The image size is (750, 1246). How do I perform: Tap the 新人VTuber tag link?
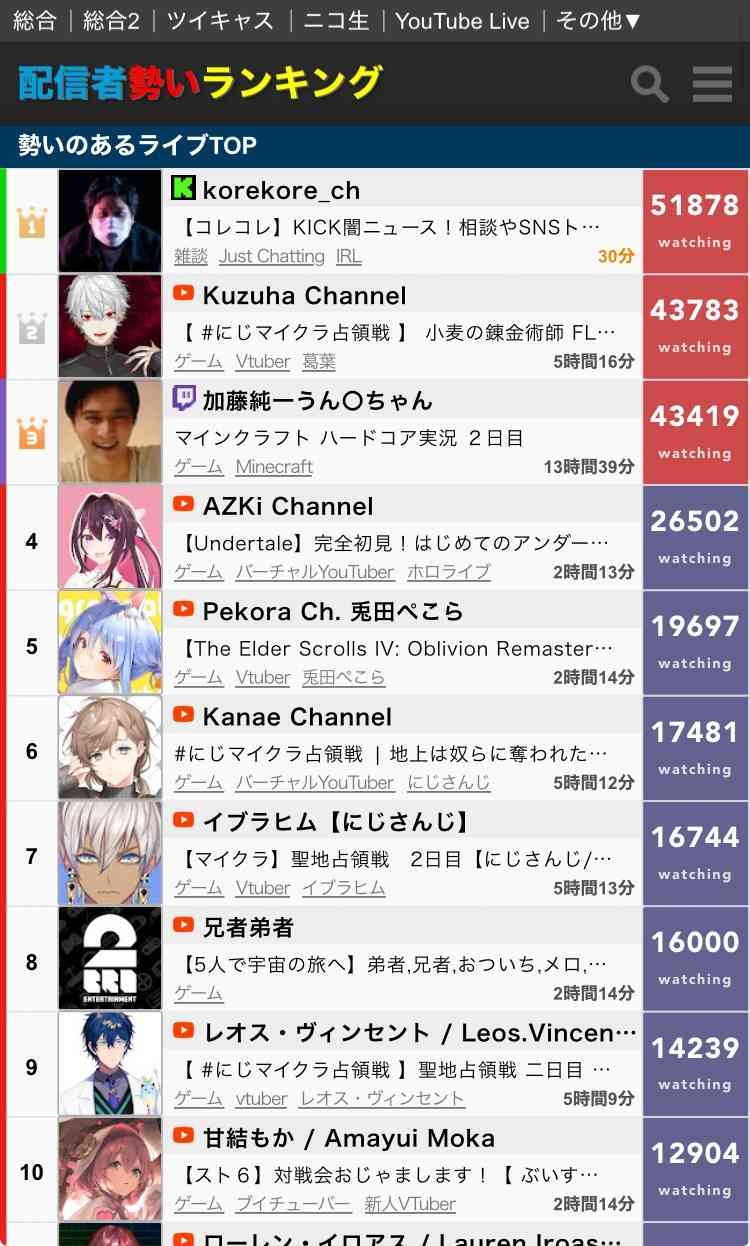[410, 1204]
